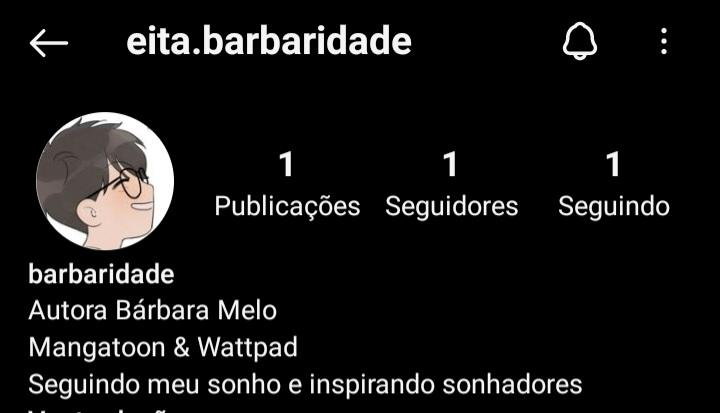Open the notifications bell for this profile
Viewport: 720px width, 413px height.
(580, 42)
